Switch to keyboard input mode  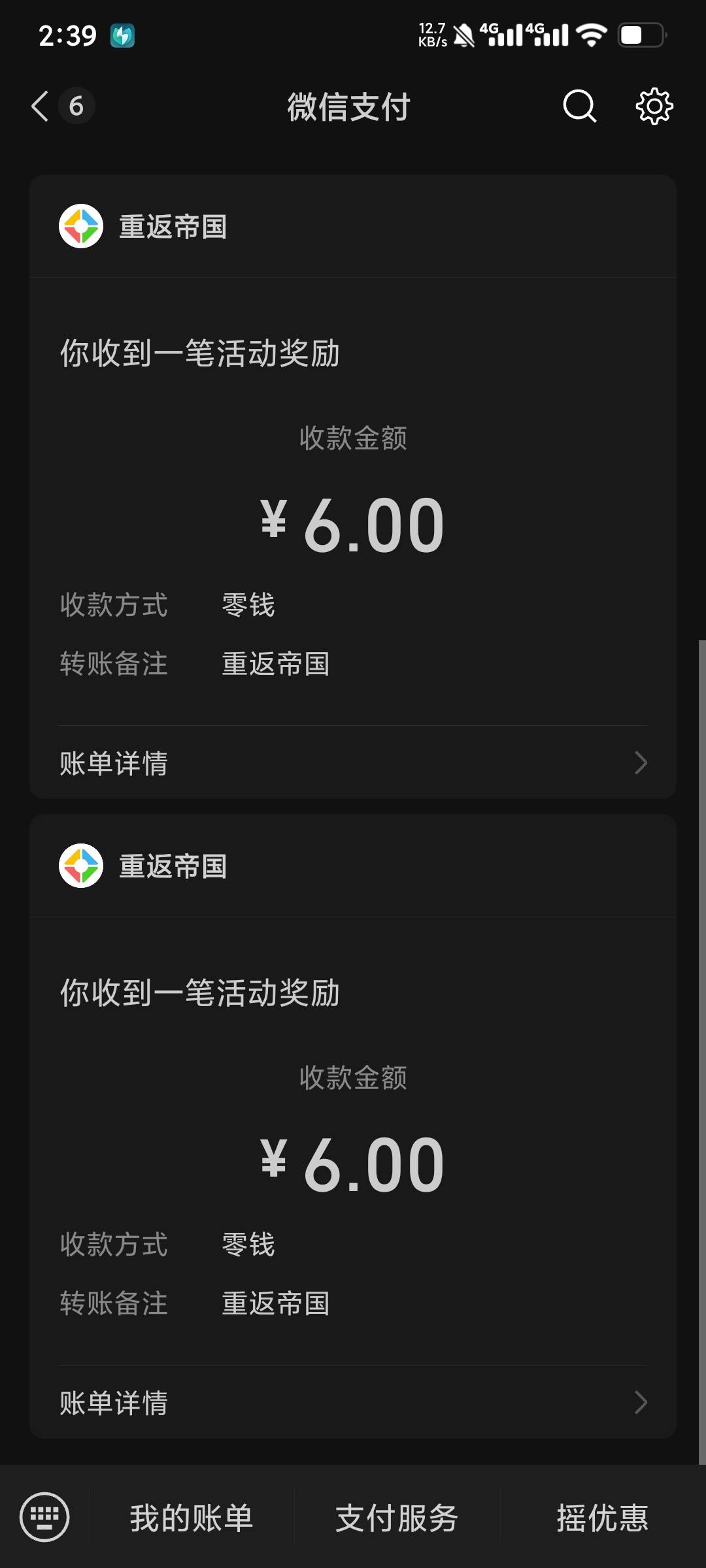click(x=44, y=1516)
